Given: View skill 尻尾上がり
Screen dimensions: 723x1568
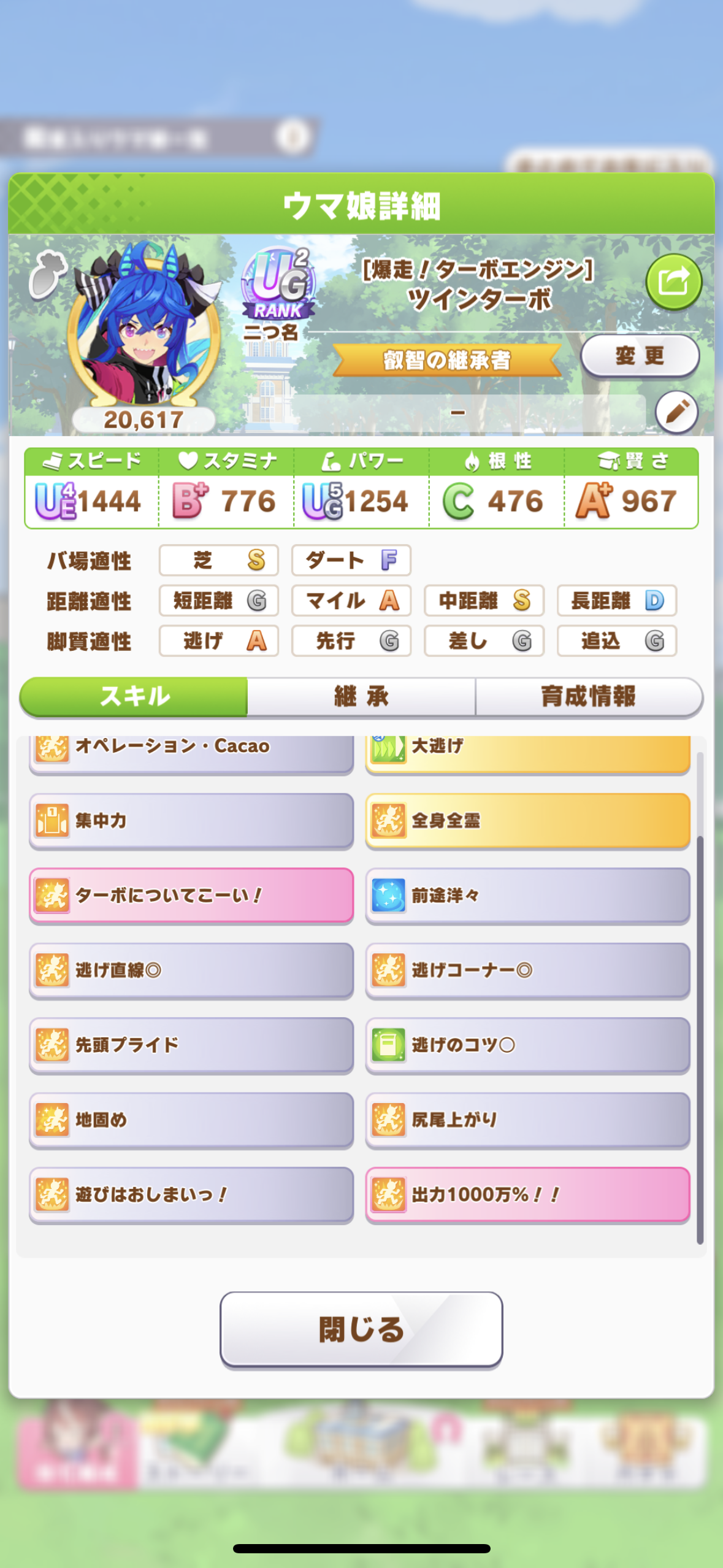Looking at the screenshot, I should click(527, 1120).
